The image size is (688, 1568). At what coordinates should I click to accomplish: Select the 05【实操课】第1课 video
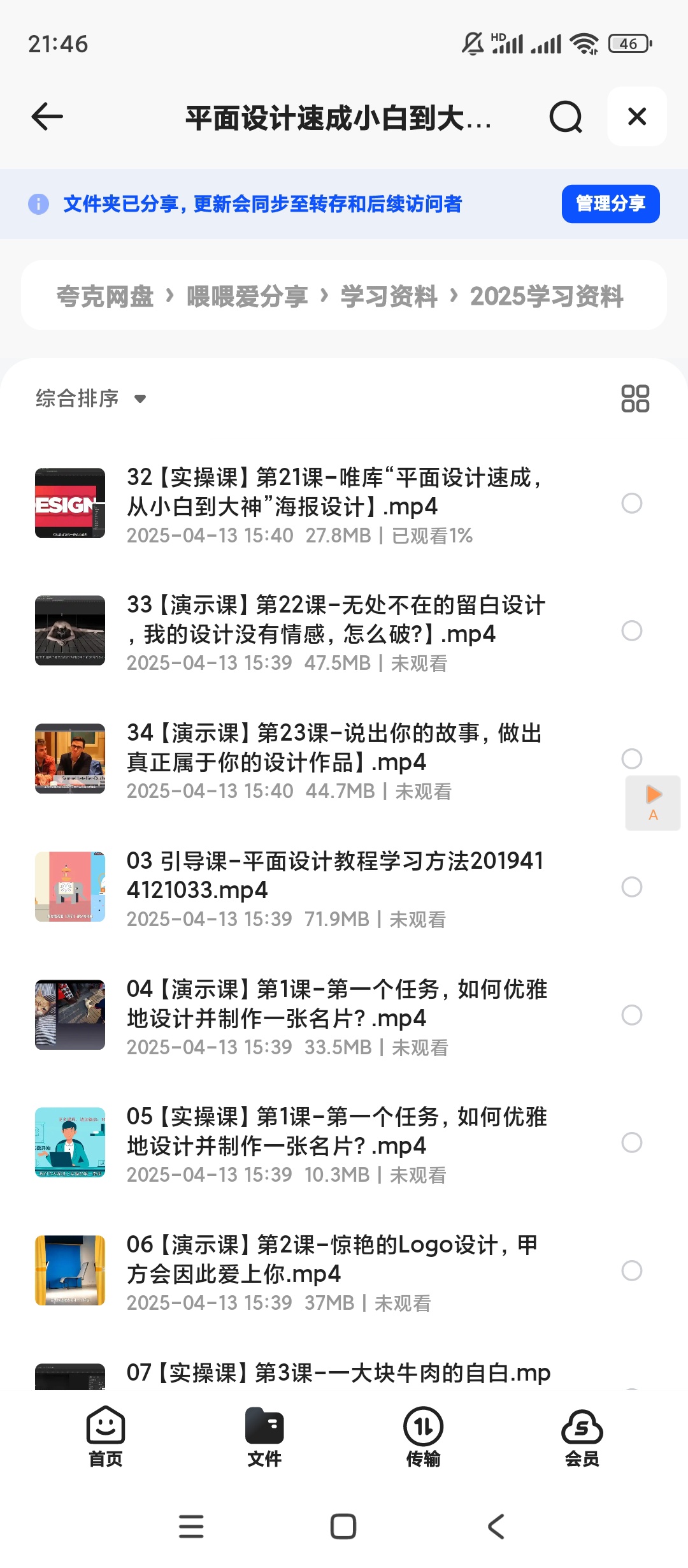click(x=632, y=1142)
